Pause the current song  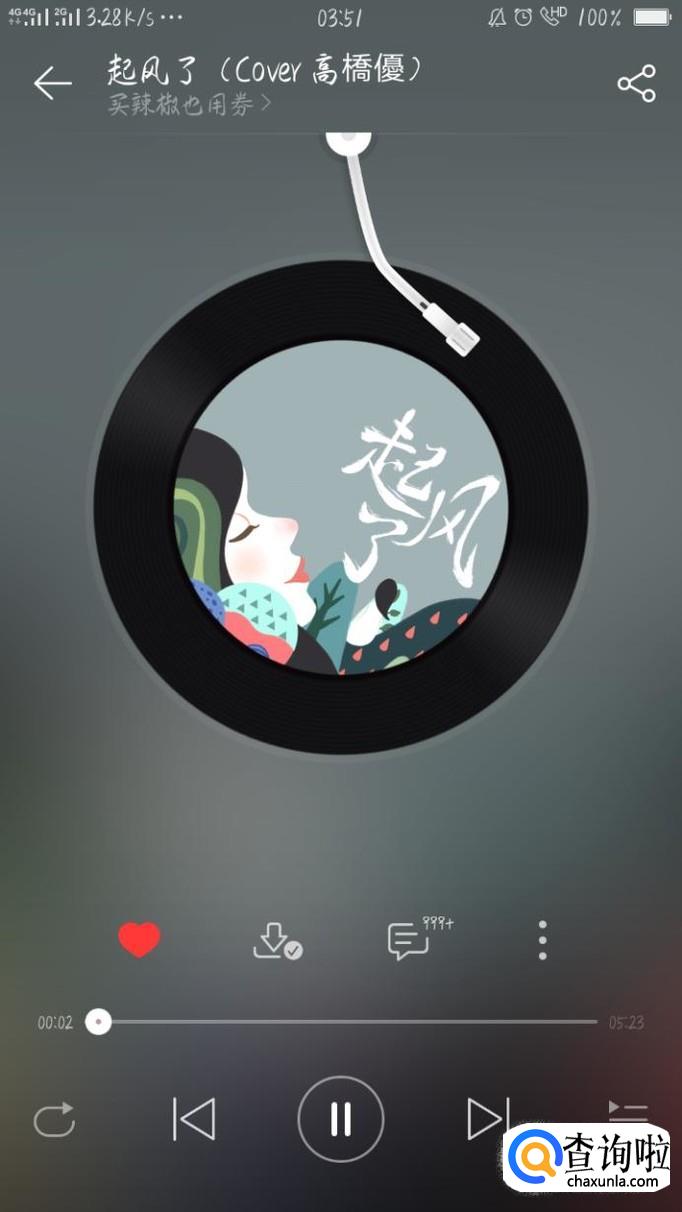(x=340, y=1119)
